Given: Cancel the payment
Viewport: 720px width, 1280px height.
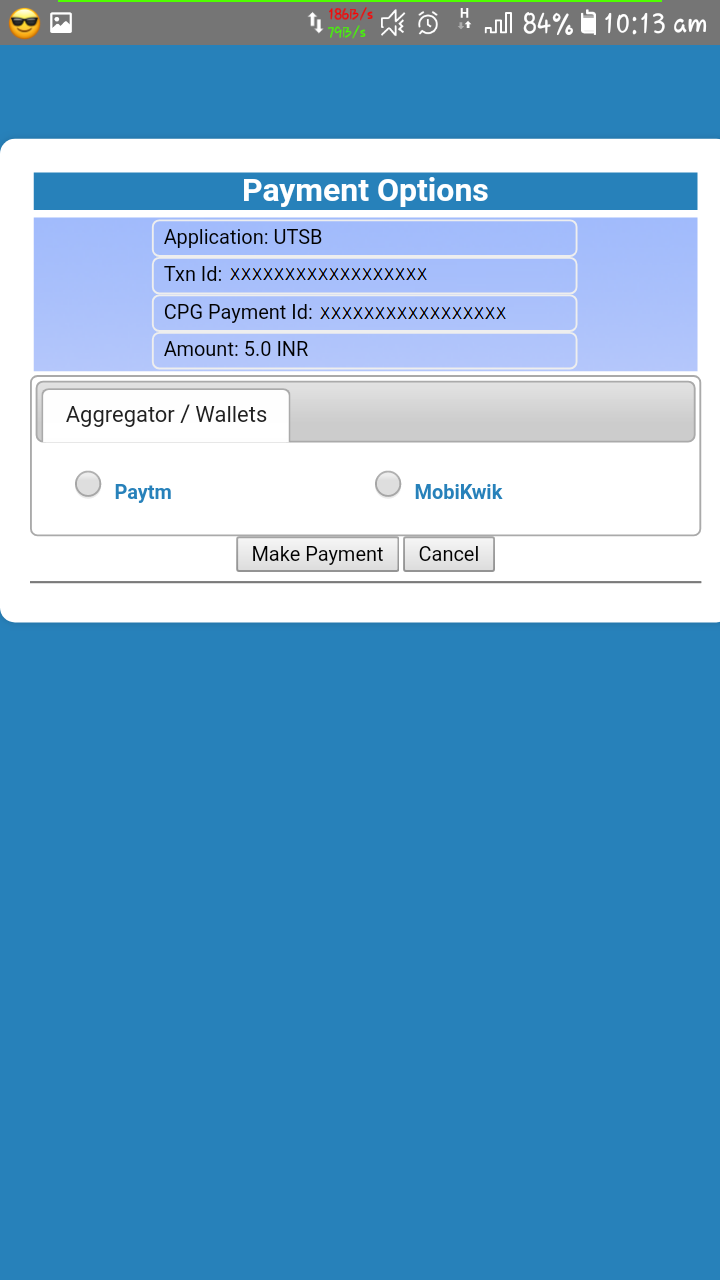Looking at the screenshot, I should [x=448, y=554].
